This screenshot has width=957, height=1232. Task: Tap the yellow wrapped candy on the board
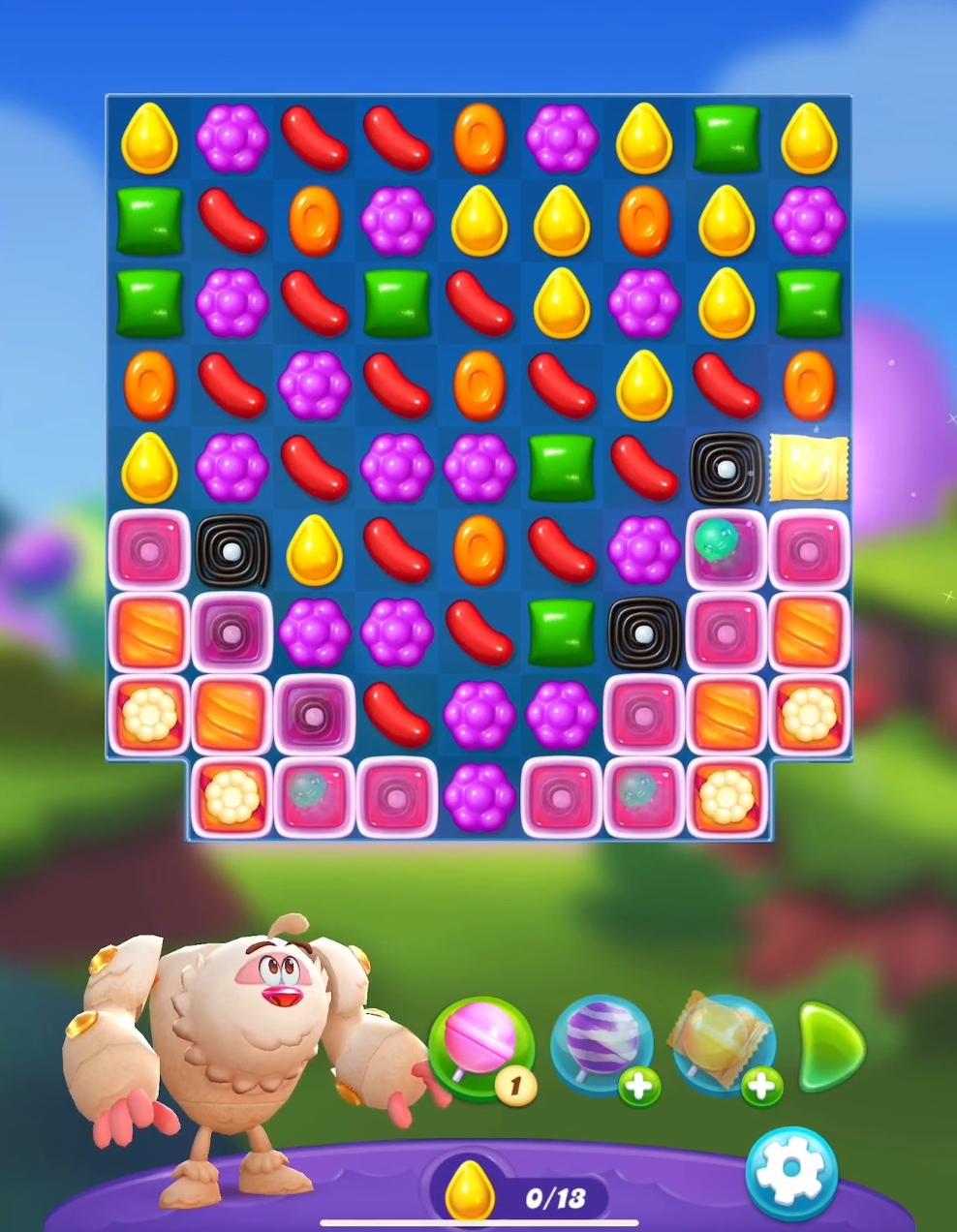pyautogui.click(x=808, y=469)
